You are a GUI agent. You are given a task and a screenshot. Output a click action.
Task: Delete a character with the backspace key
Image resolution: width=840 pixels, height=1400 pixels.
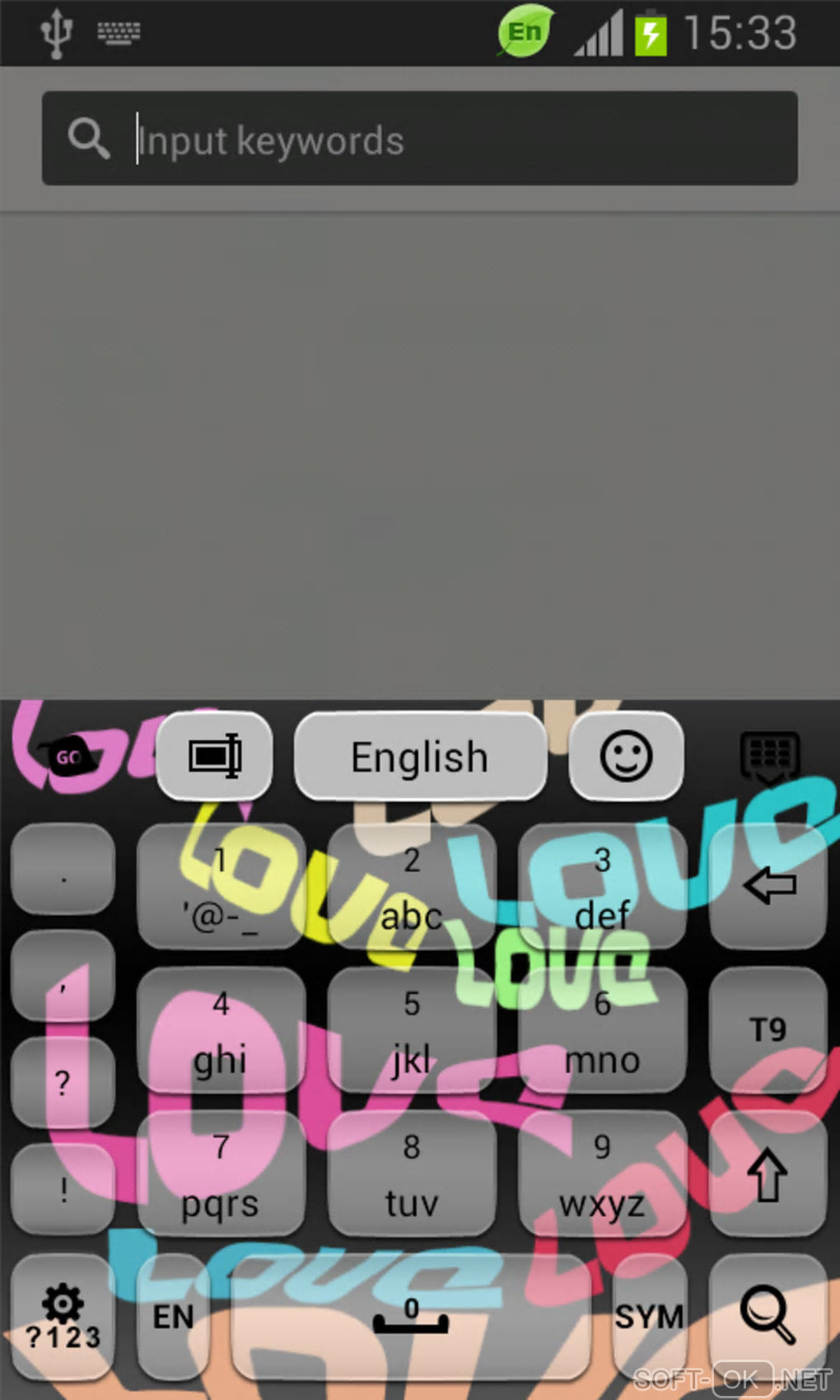coord(768,887)
